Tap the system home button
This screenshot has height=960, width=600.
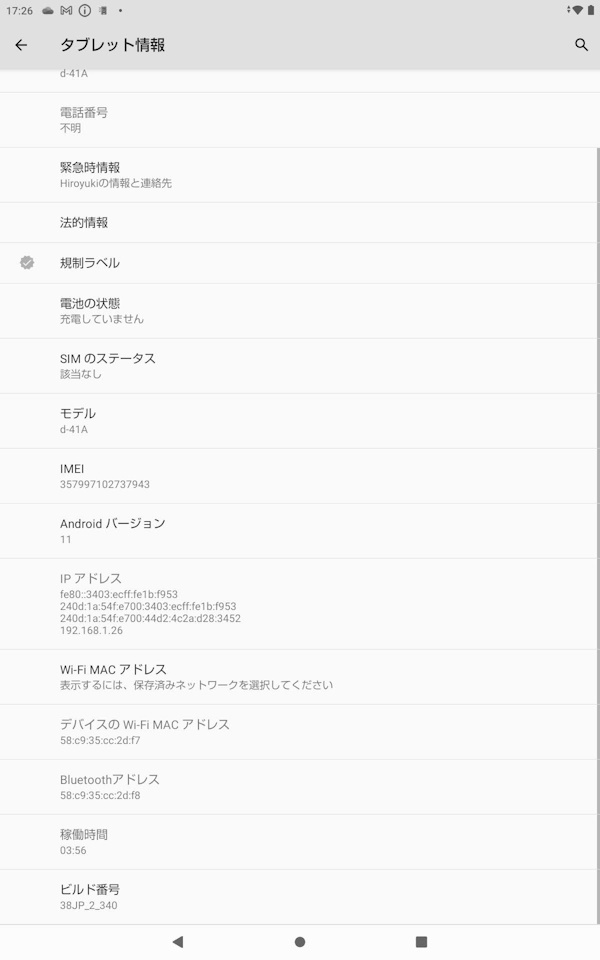tap(300, 942)
